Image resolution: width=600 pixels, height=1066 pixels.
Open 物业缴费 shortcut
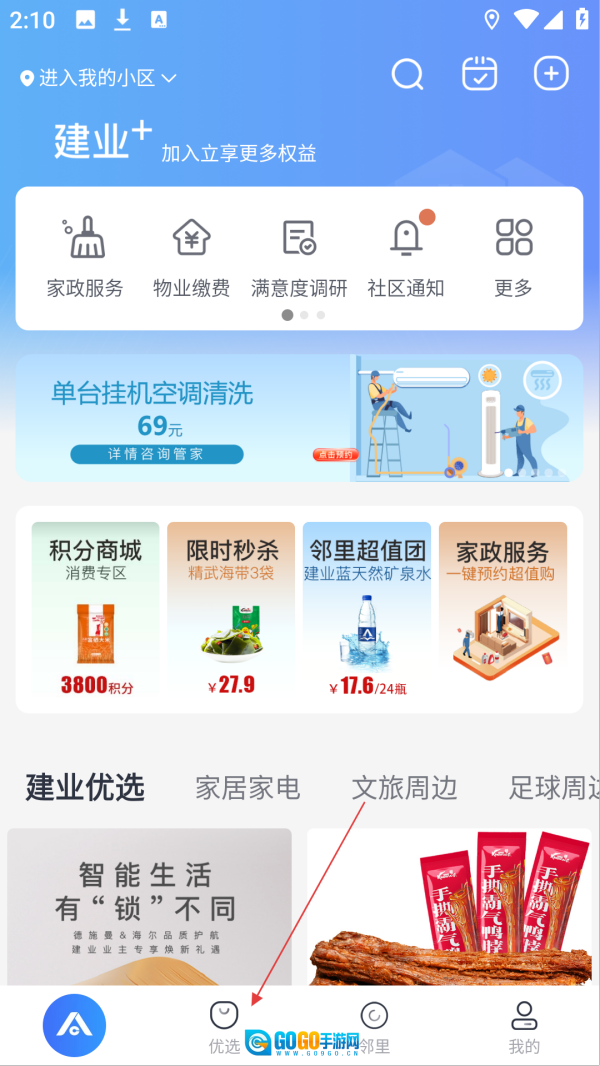pos(191,257)
